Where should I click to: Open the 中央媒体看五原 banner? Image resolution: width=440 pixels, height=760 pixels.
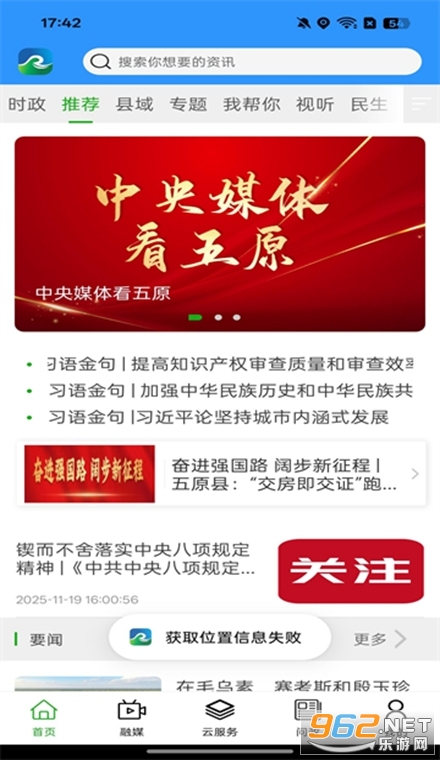click(220, 234)
